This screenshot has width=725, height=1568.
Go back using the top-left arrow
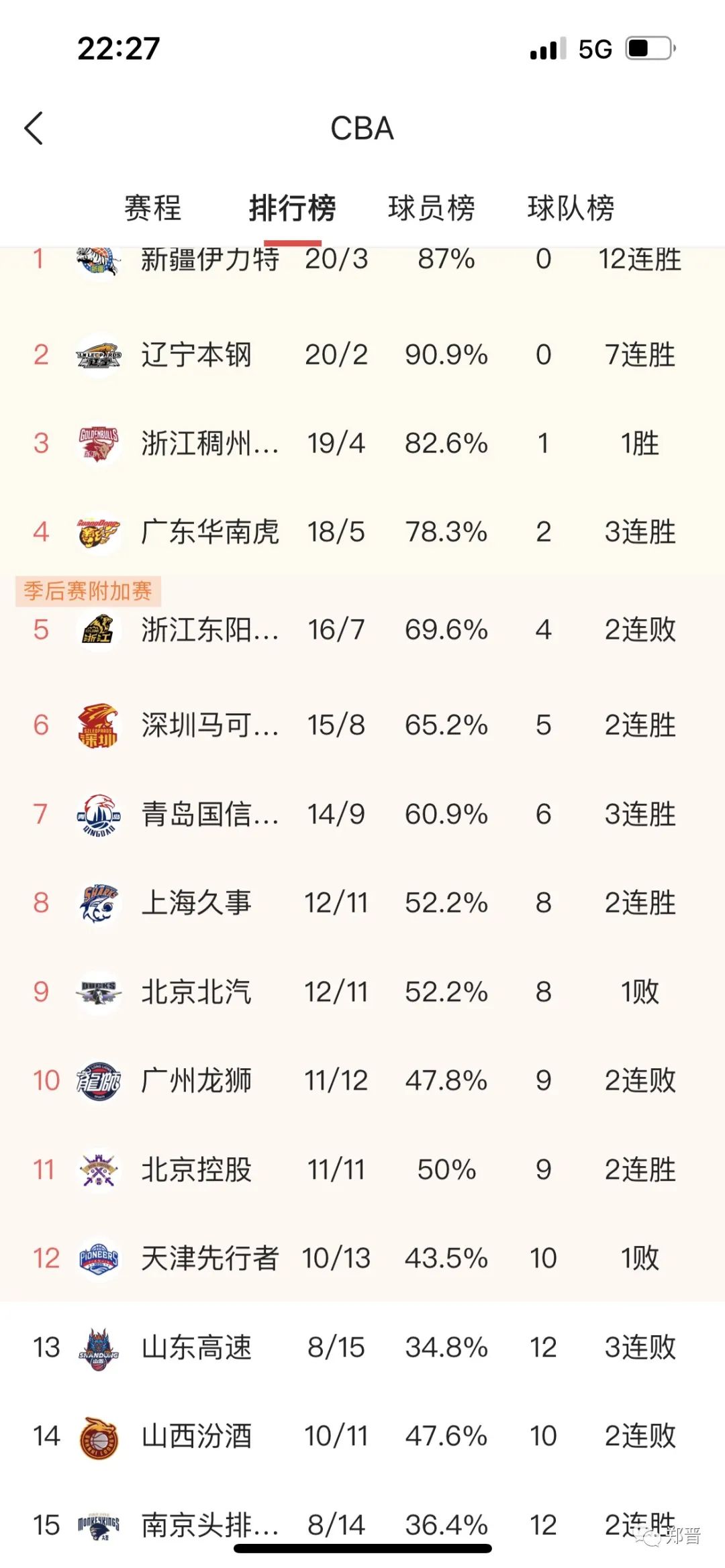[x=34, y=128]
